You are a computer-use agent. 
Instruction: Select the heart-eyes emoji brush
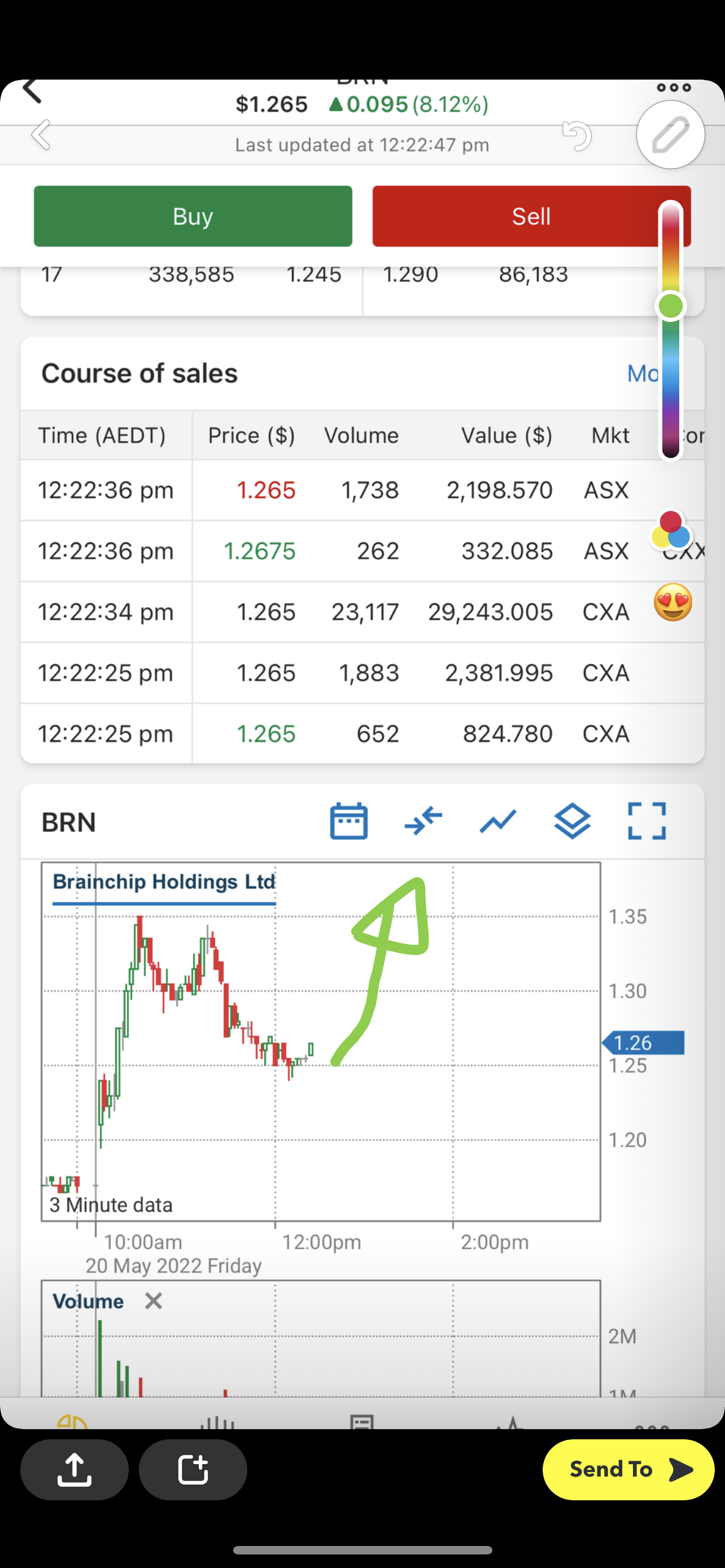pos(672,602)
